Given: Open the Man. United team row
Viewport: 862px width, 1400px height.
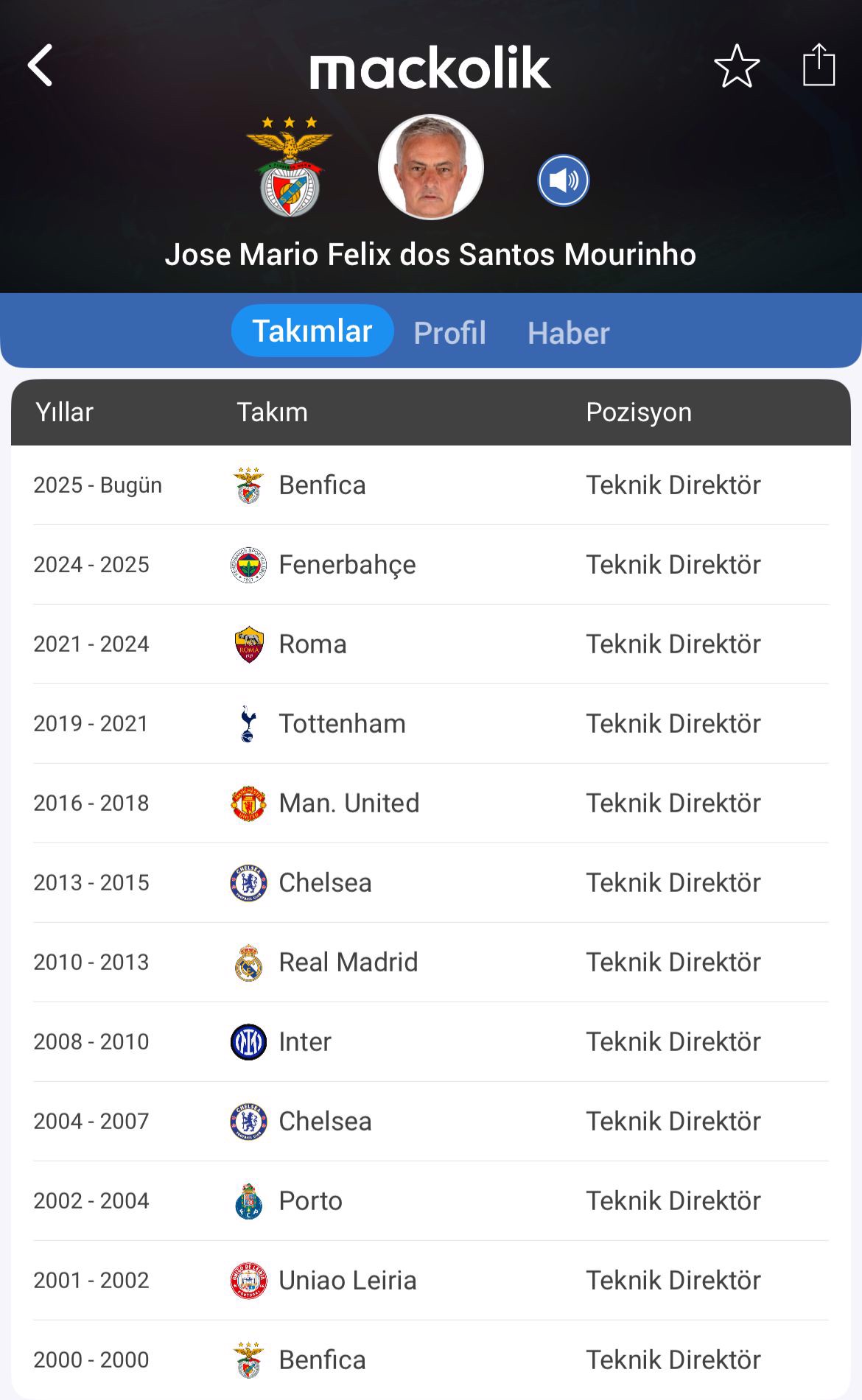Looking at the screenshot, I should (431, 803).
